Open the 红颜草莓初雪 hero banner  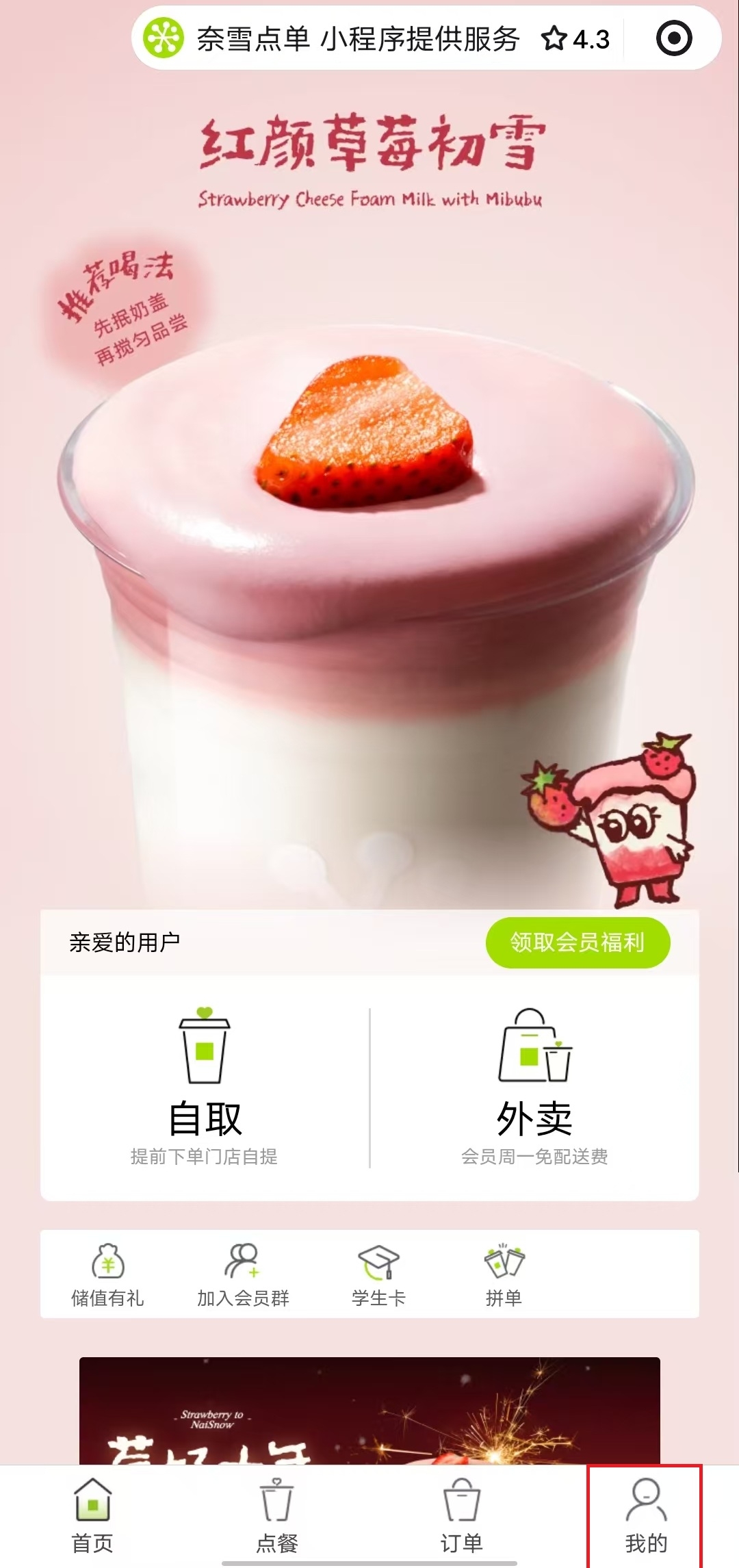369,479
